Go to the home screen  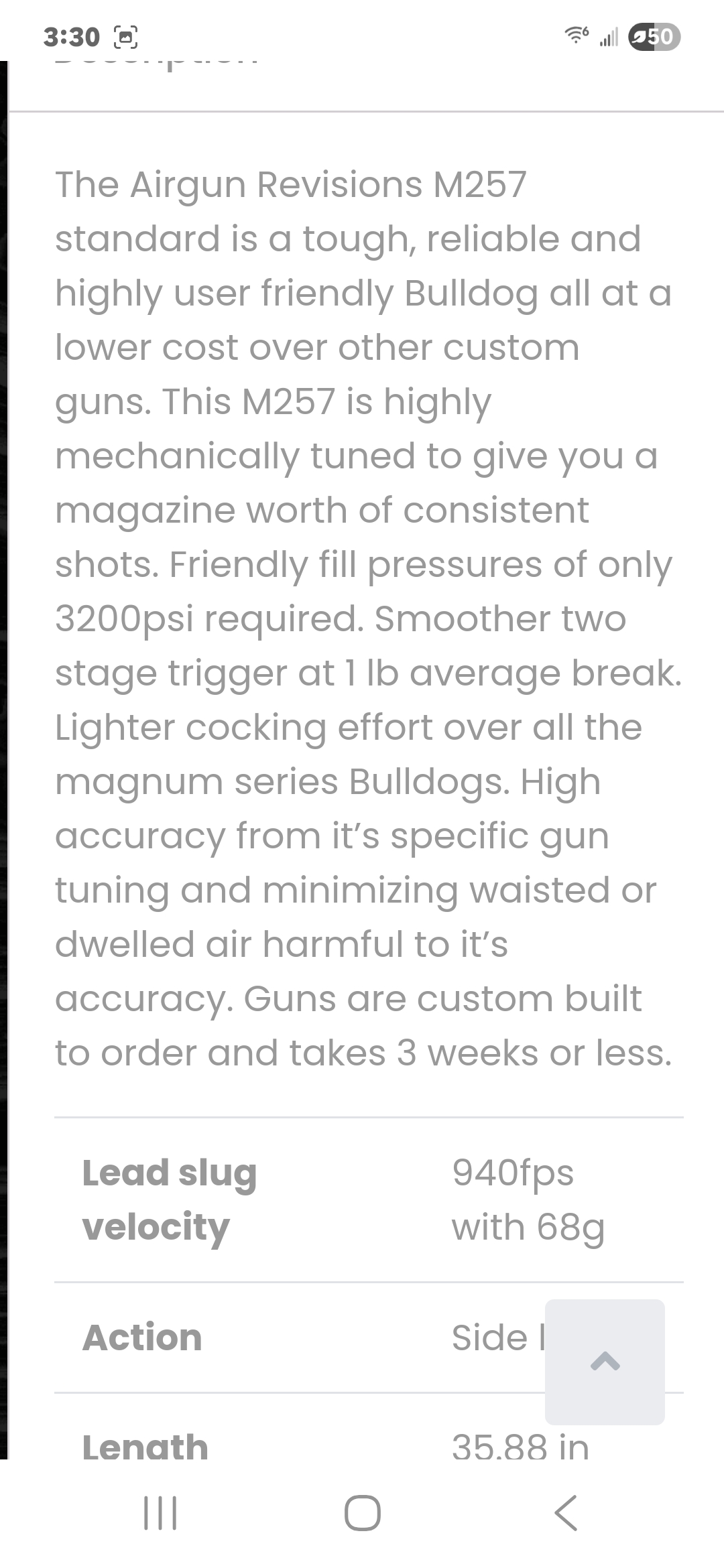(363, 1513)
